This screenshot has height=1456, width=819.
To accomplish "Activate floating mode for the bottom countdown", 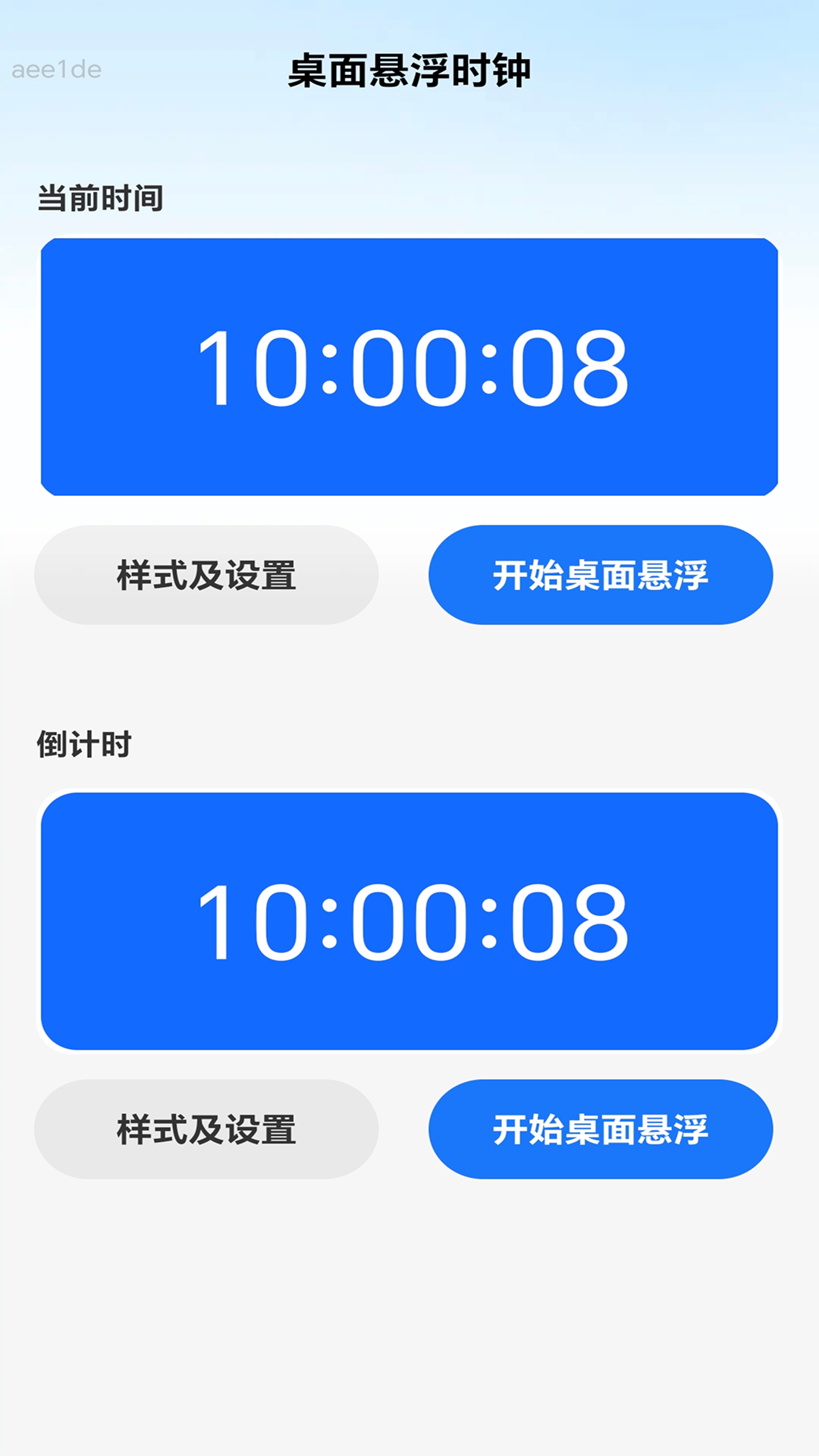I will (601, 1128).
